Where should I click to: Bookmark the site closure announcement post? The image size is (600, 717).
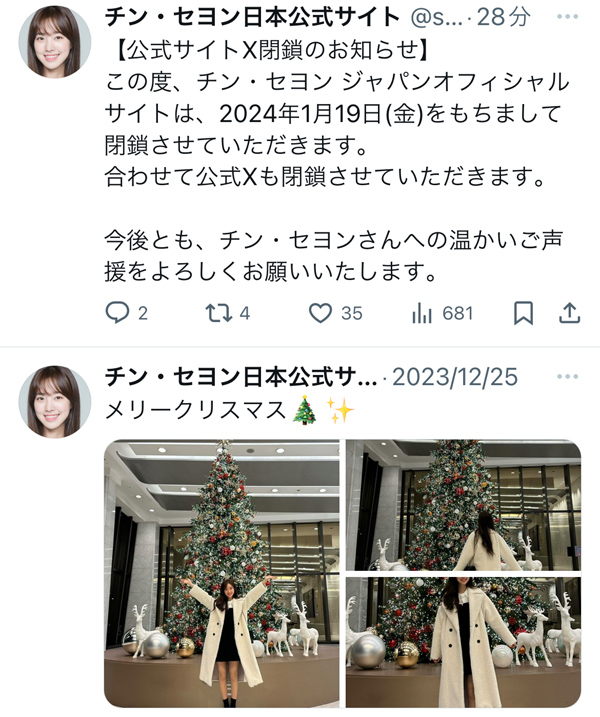tap(523, 313)
